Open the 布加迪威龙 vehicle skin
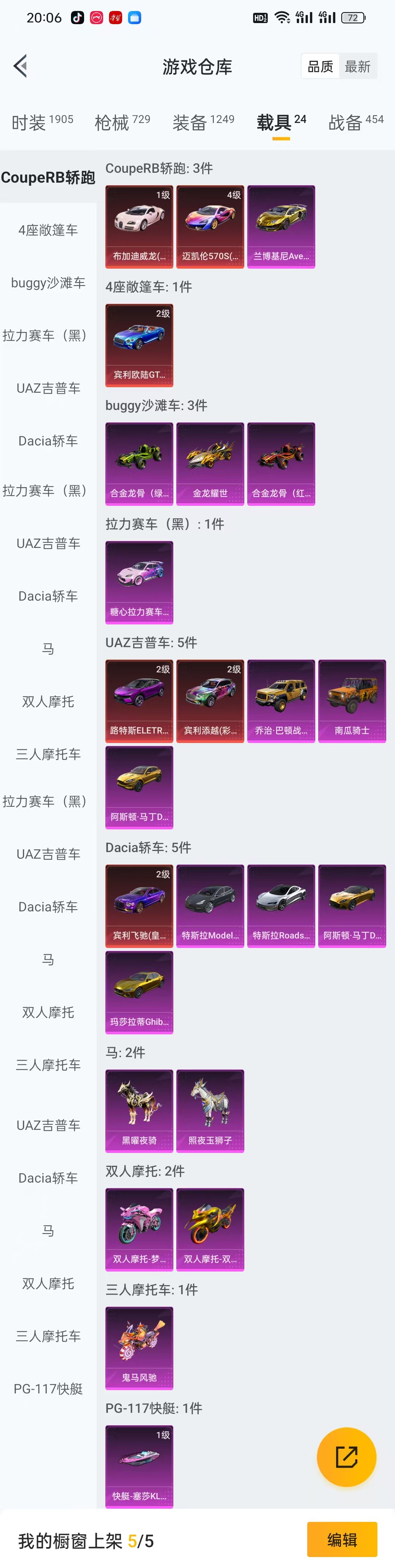395x1568 pixels. (139, 227)
